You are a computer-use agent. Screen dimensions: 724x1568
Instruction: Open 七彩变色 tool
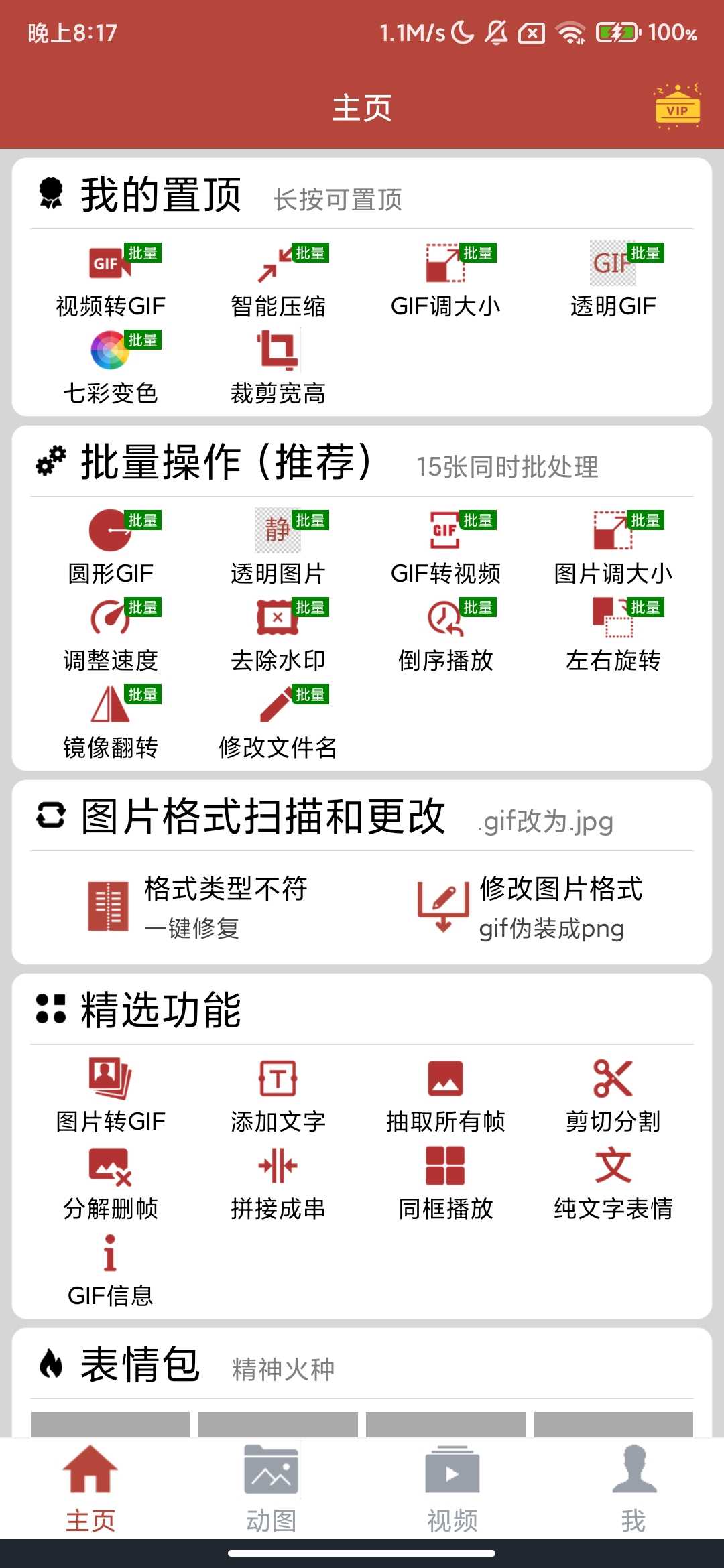(111, 369)
